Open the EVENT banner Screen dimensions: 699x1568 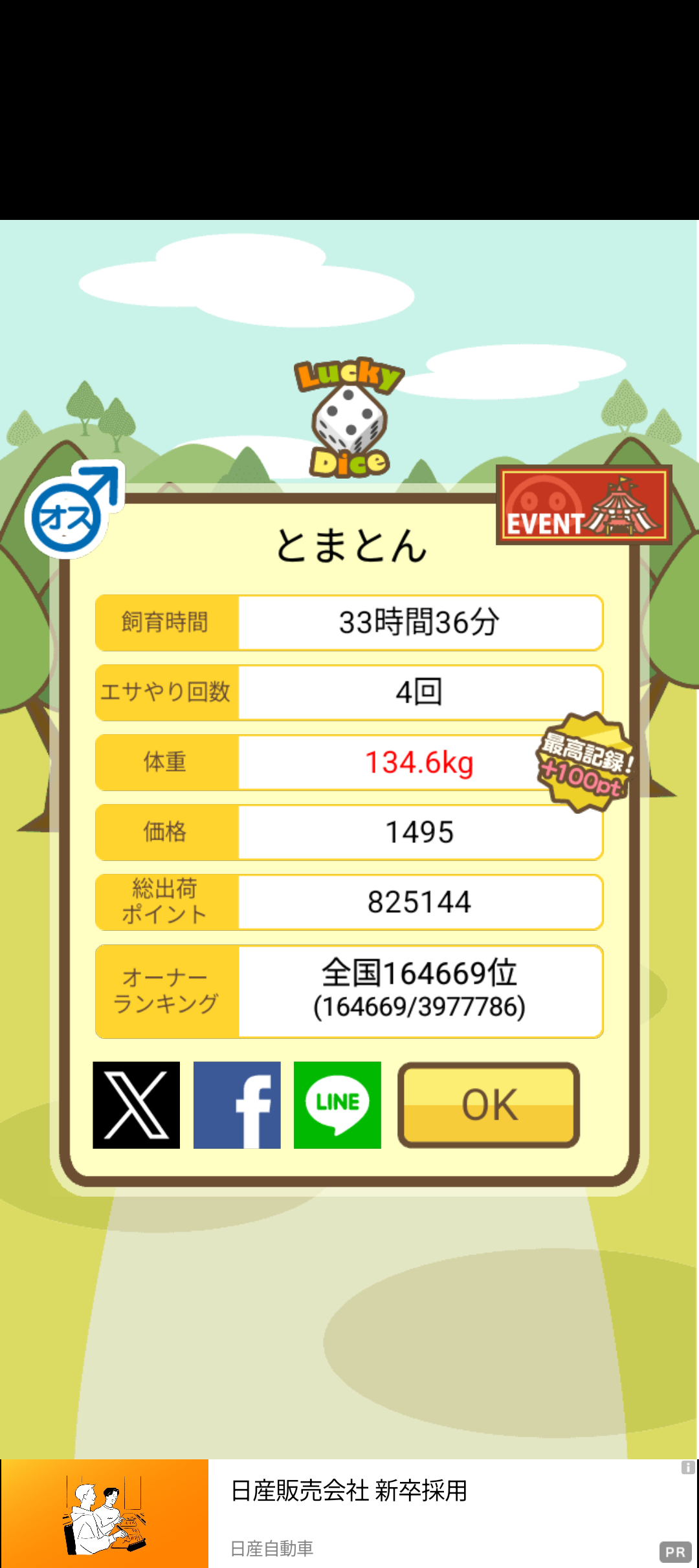(584, 505)
